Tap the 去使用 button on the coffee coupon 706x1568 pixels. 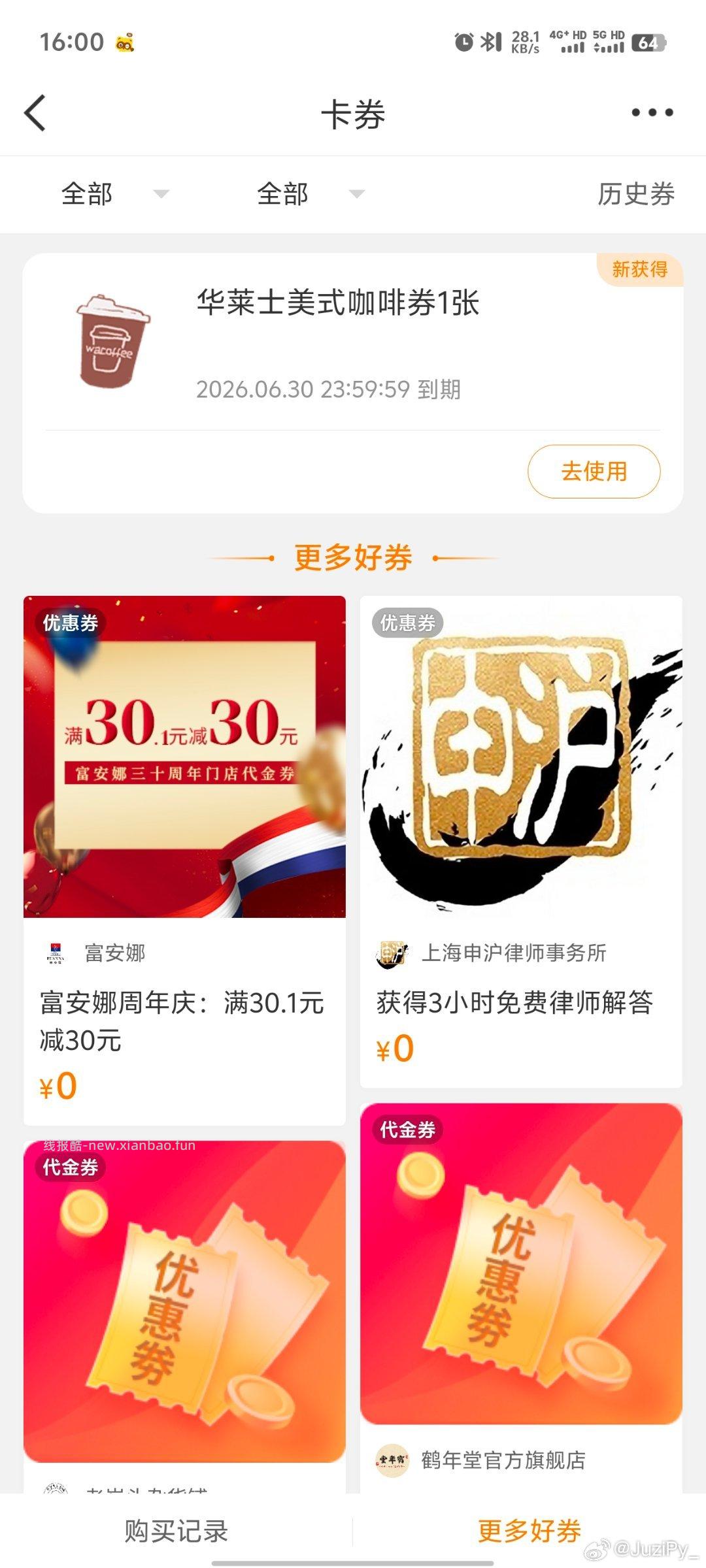coord(595,471)
